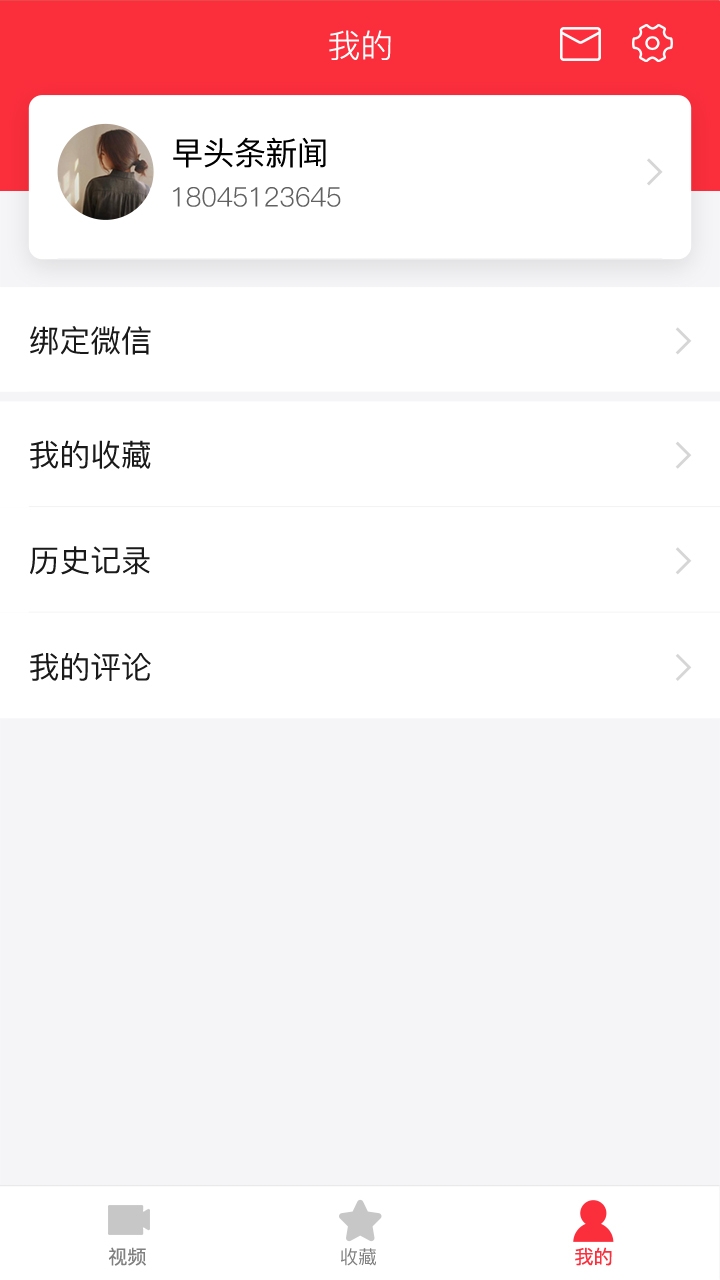Tap the gear wheel in the top corner
Screen dimensions: 720x1280
click(x=652, y=44)
